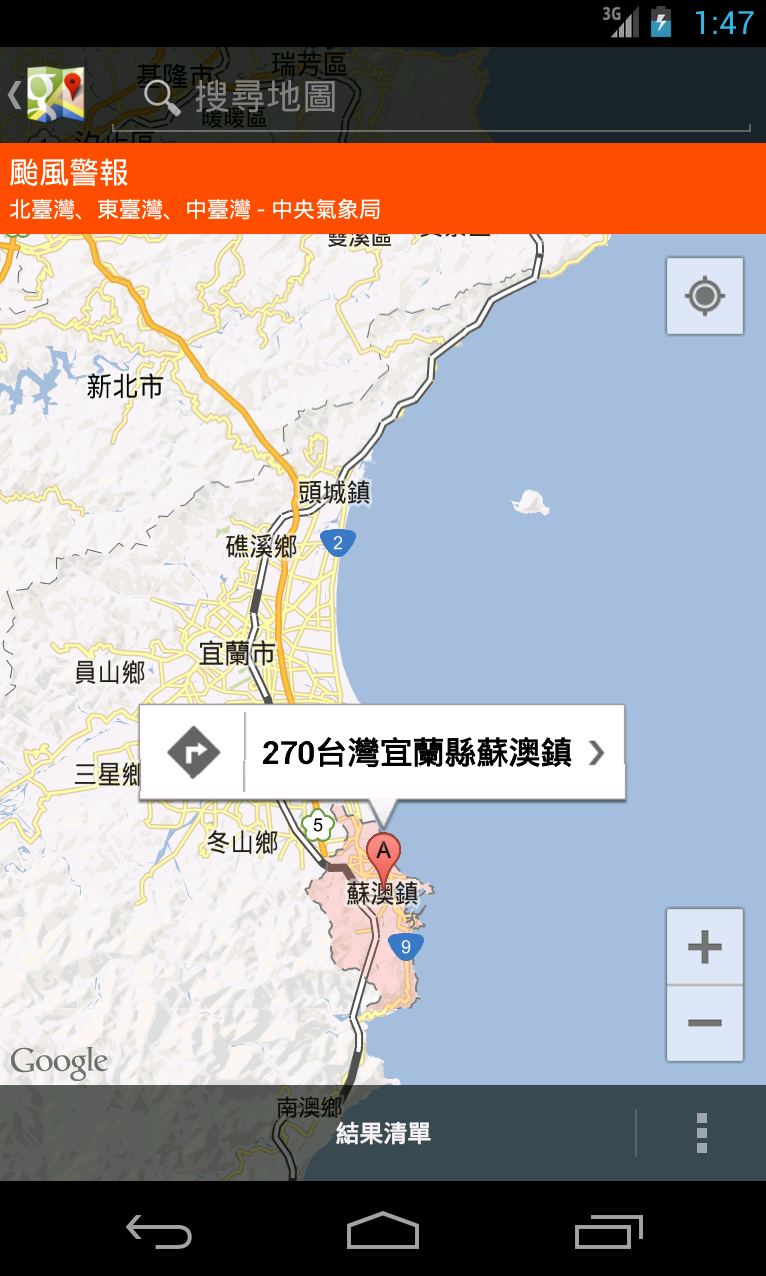Open details for 270台灣宜蘭縣蘇澳鎮
Screen dimensions: 766x1276
point(434,752)
